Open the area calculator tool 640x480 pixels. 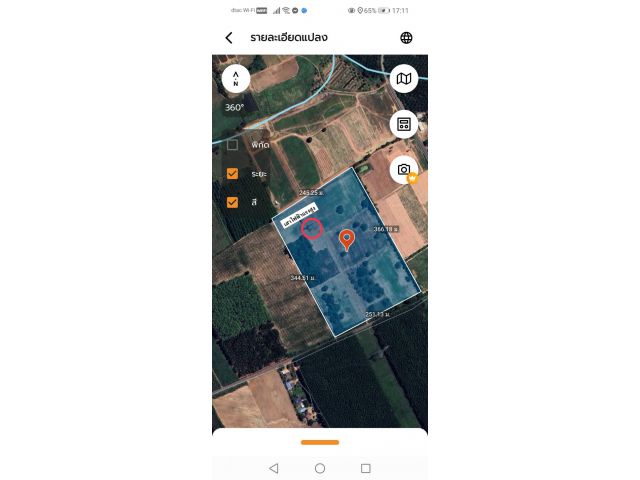click(404, 124)
